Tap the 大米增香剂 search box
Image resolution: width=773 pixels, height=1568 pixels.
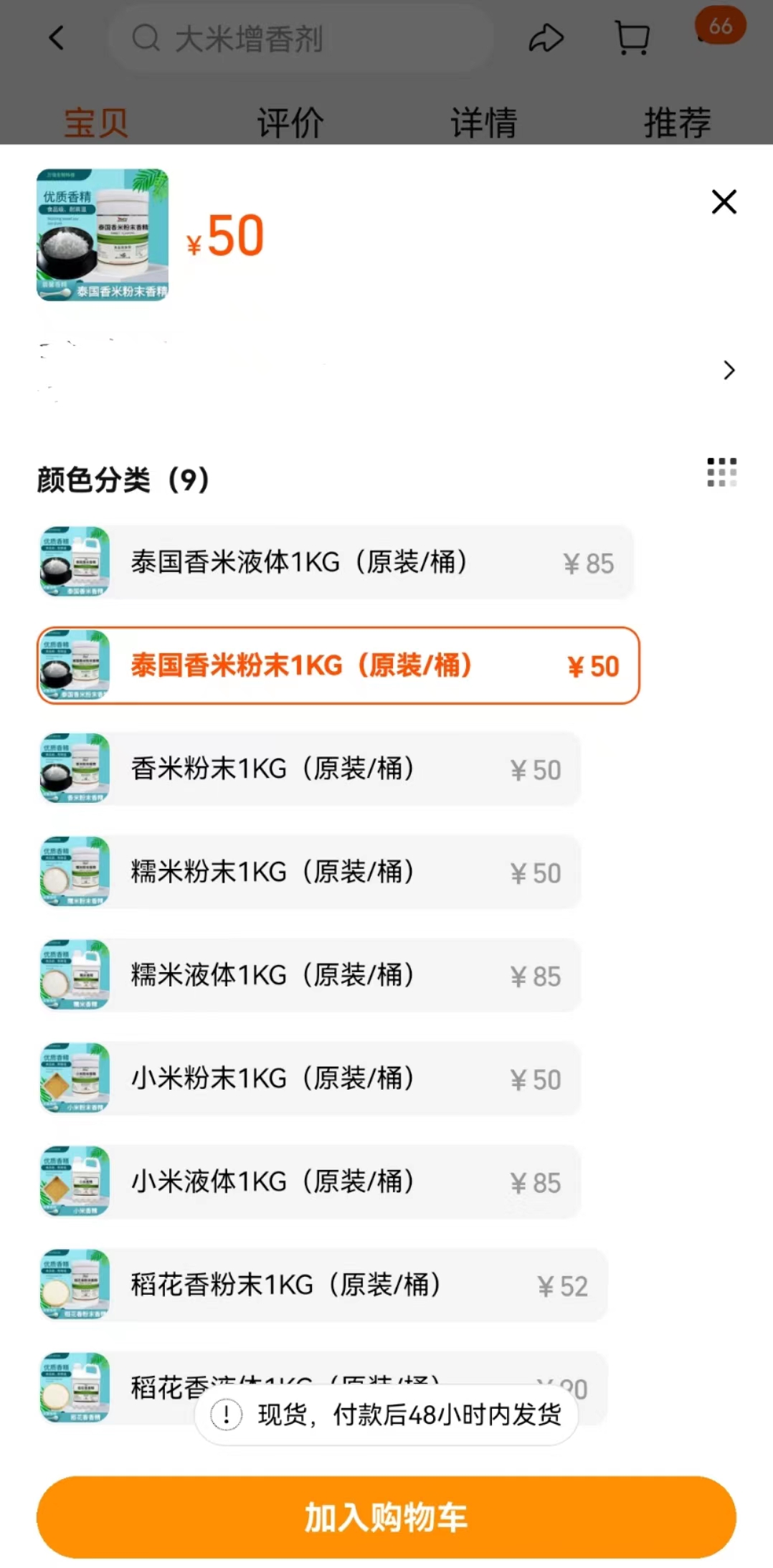[x=301, y=38]
